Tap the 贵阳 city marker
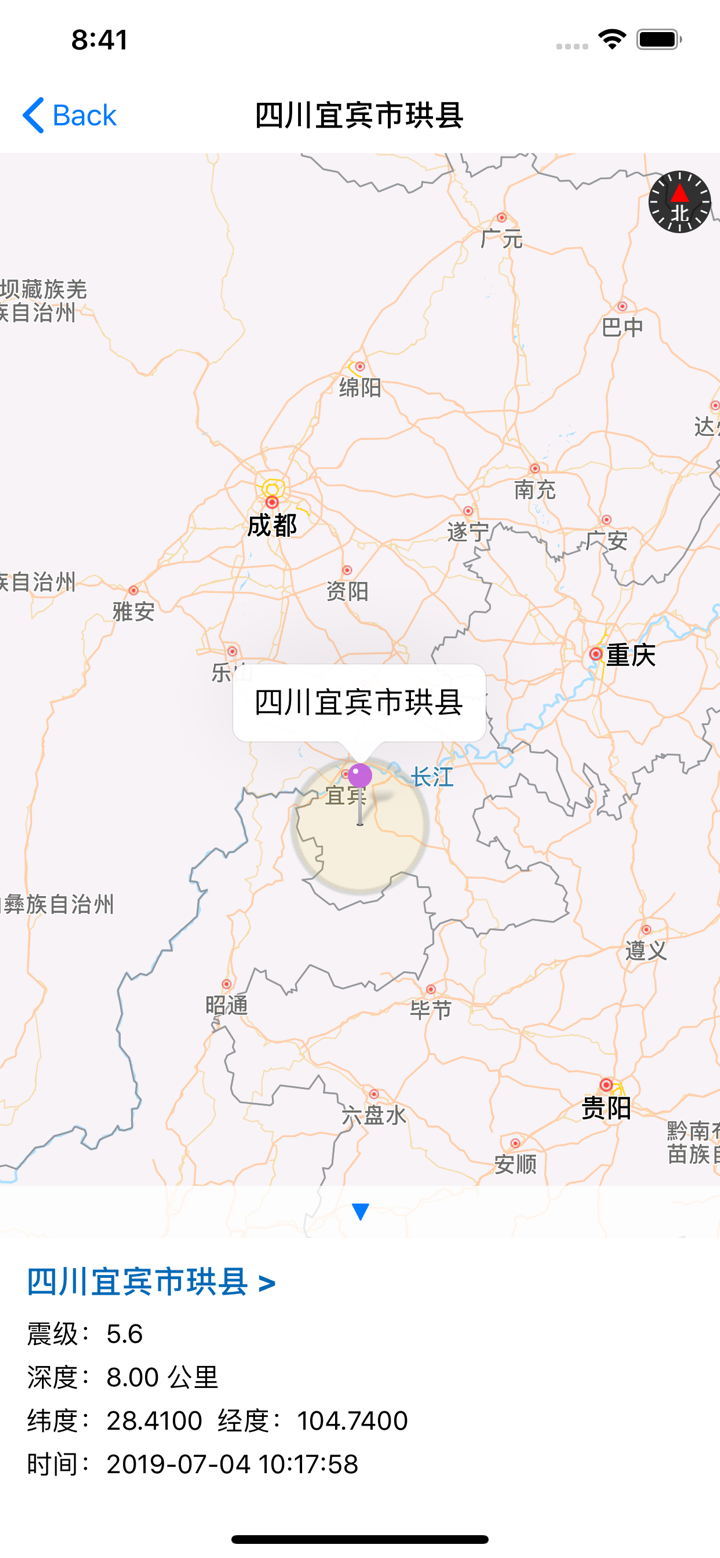Screen dimensions: 720x1558 606,1083
